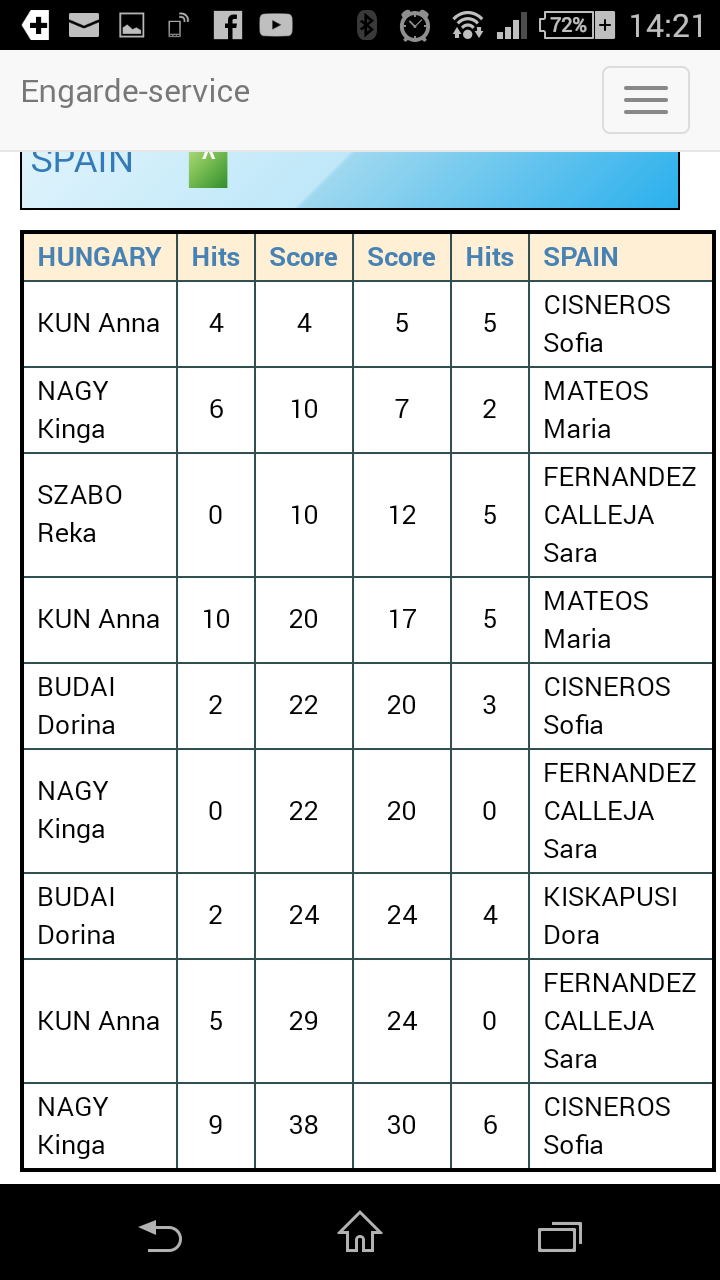Go to the home screen

point(360,1232)
